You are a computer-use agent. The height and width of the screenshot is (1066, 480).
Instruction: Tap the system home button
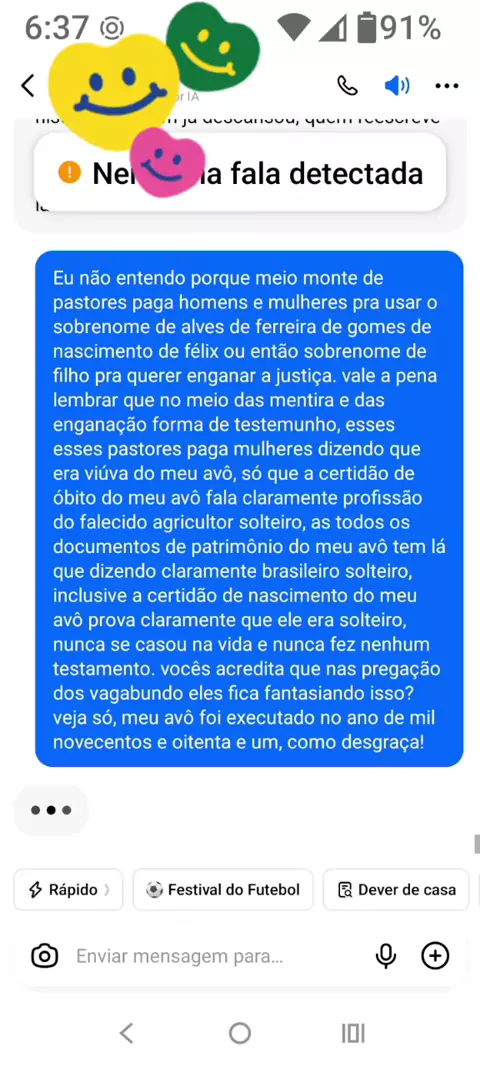click(240, 1033)
